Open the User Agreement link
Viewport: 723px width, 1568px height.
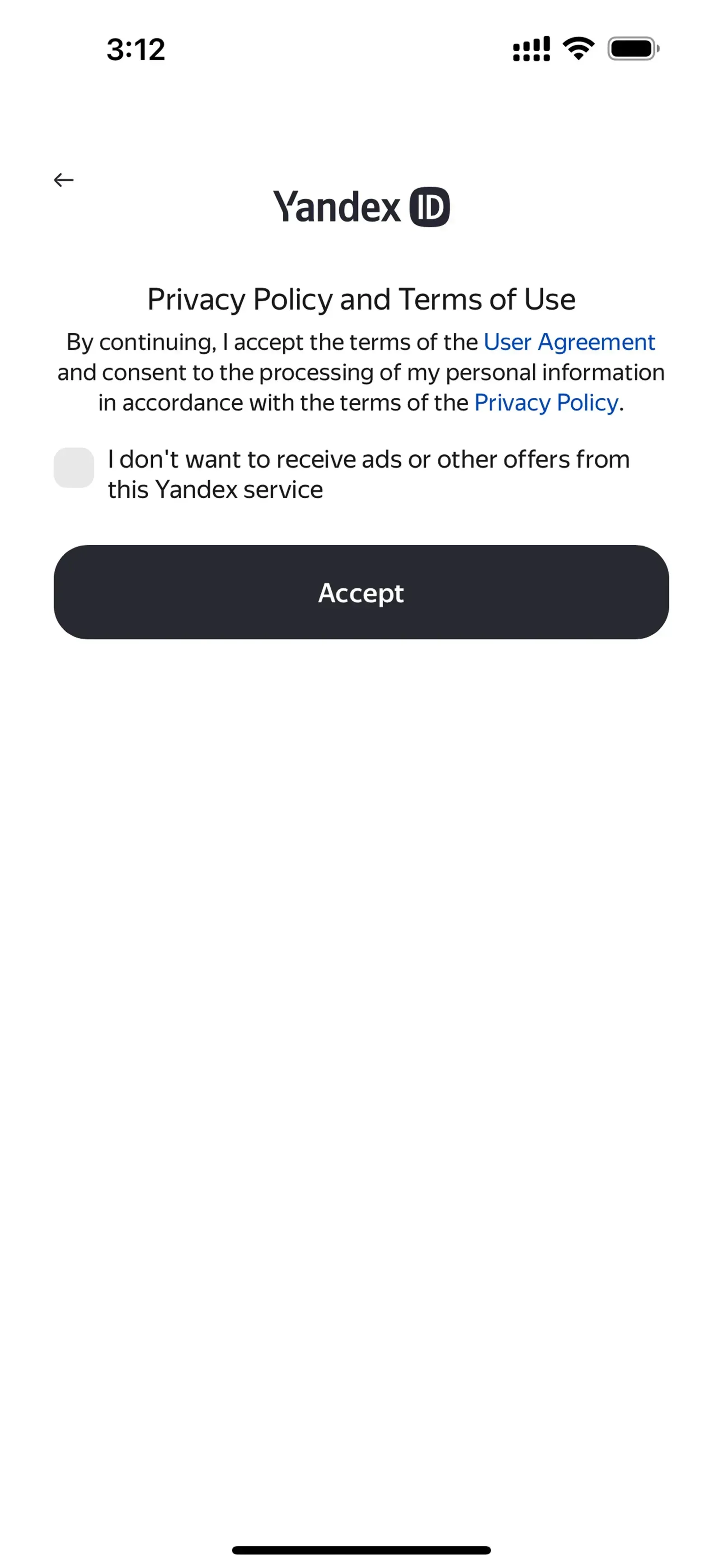point(569,342)
